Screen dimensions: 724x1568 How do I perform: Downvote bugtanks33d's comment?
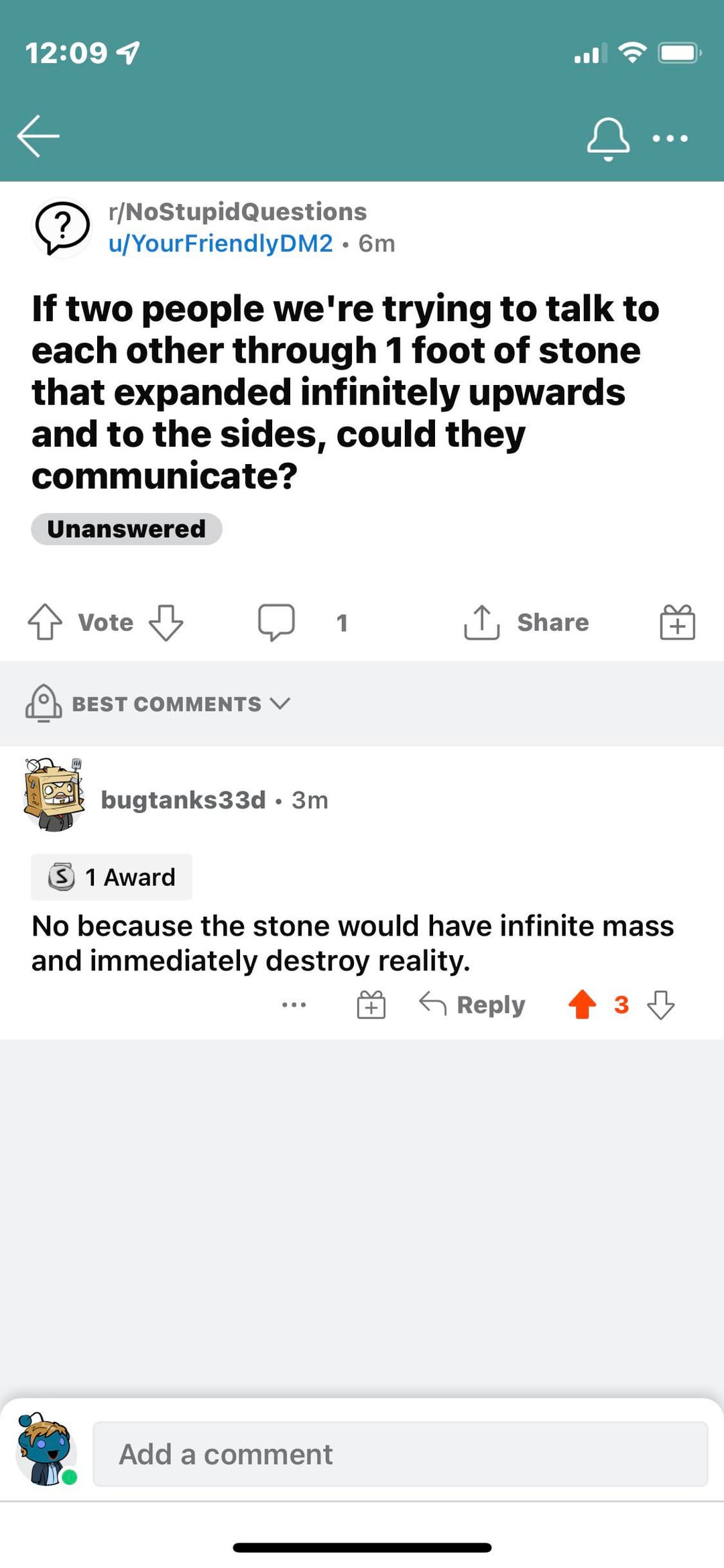tap(661, 1005)
